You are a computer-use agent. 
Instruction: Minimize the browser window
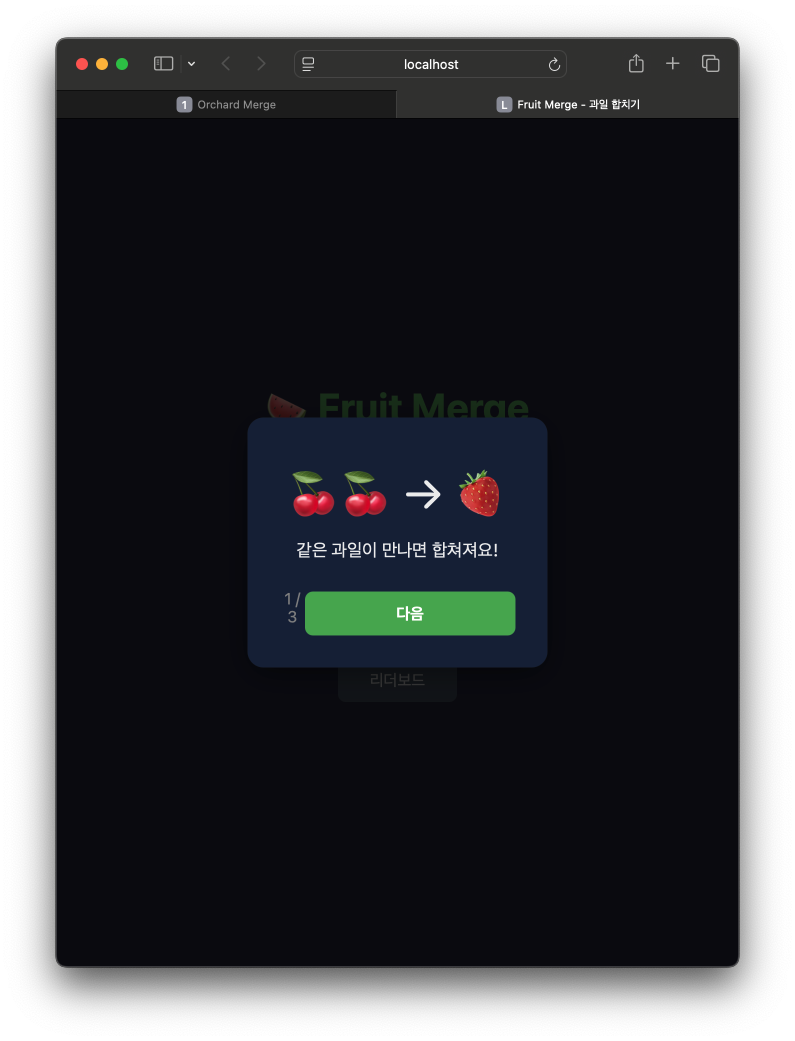tap(102, 64)
